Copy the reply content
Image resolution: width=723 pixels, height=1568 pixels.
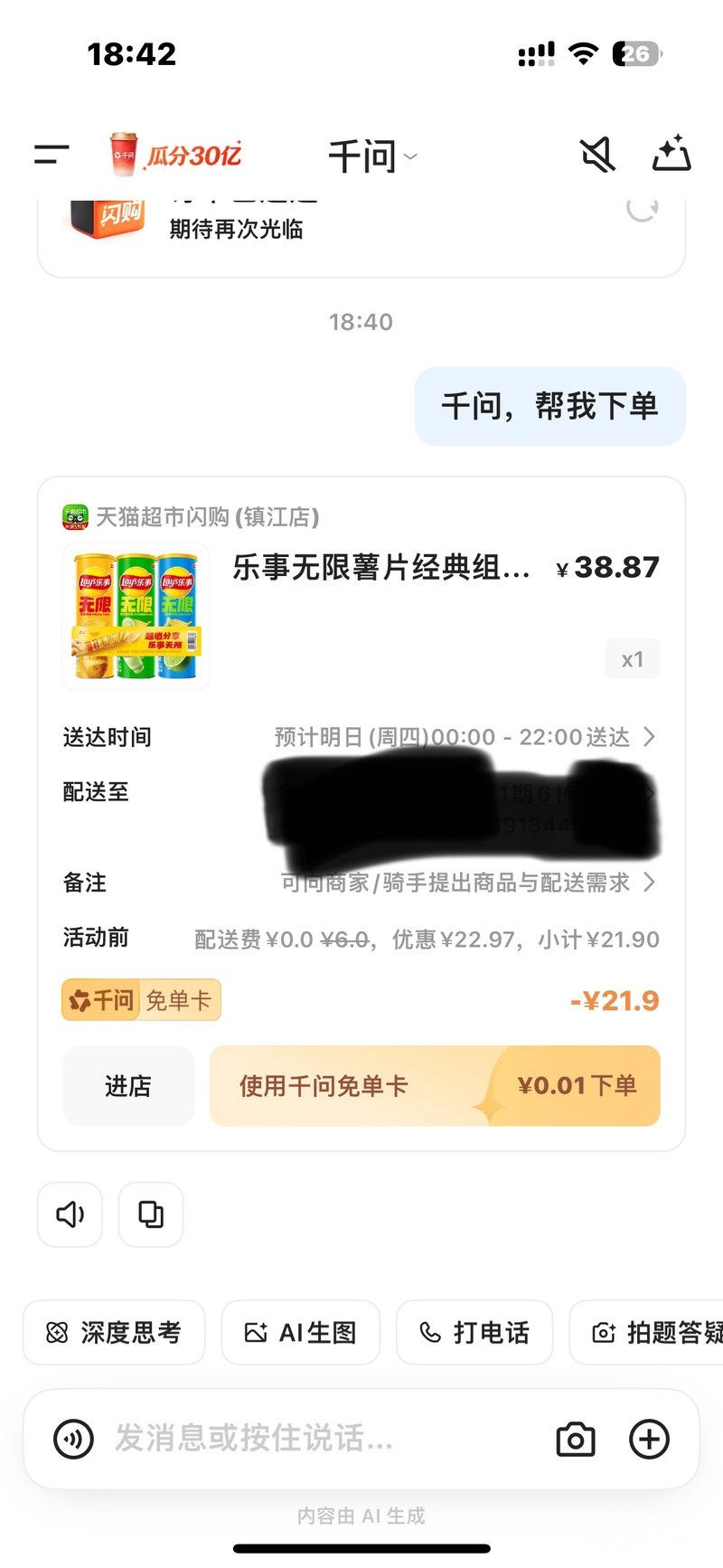tap(151, 1214)
